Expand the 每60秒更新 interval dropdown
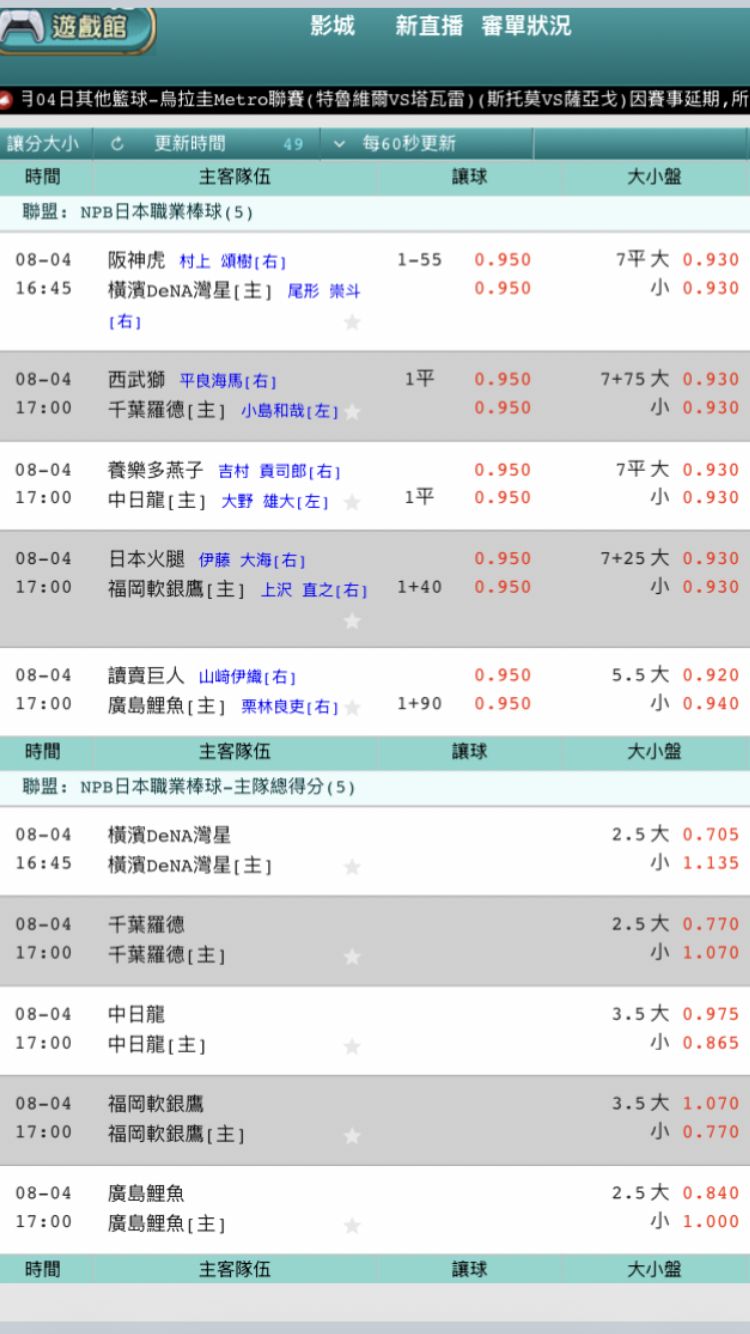 click(x=427, y=144)
